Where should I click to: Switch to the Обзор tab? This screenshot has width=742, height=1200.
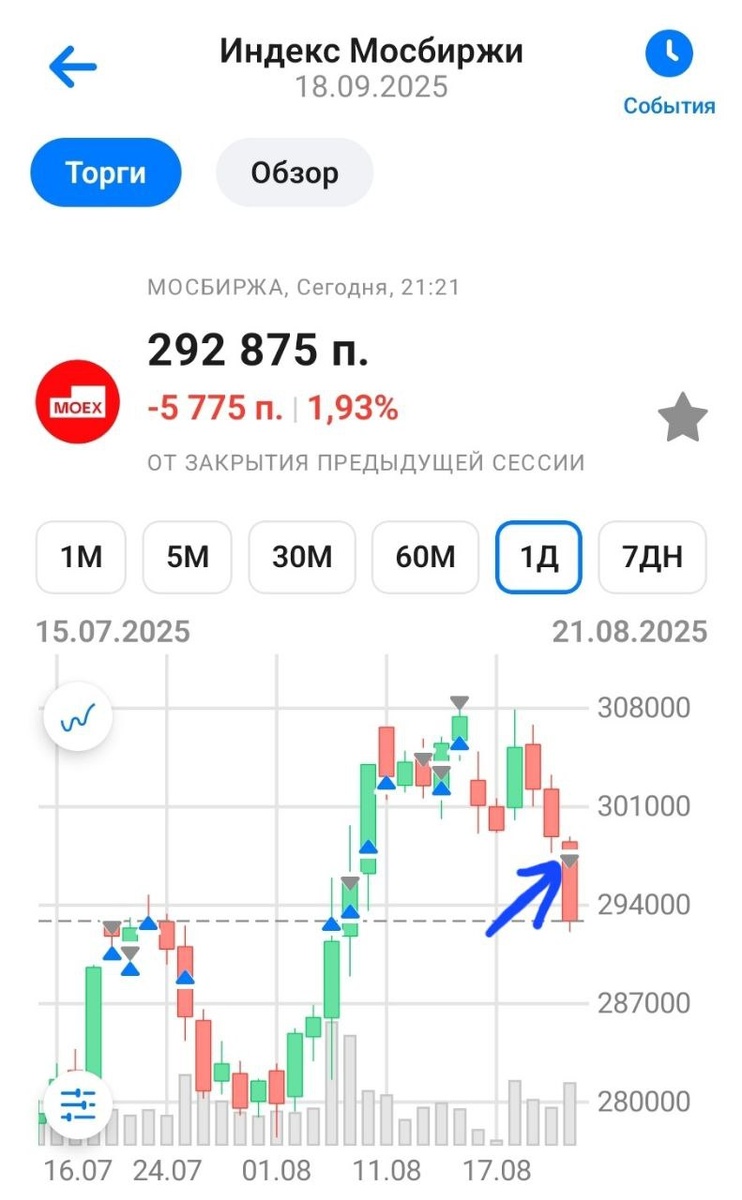pyautogui.click(x=295, y=173)
